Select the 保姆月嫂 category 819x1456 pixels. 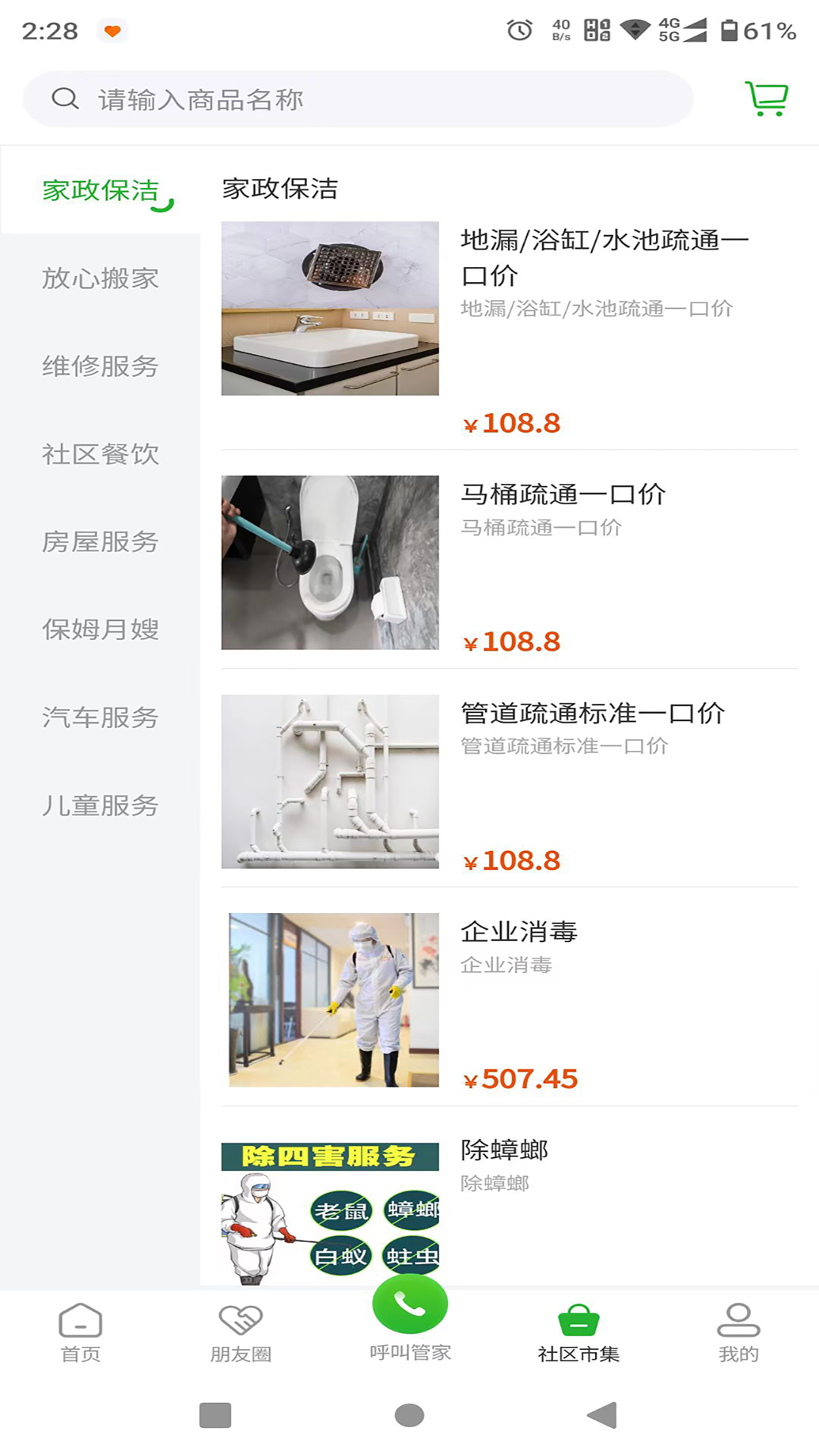(x=100, y=630)
